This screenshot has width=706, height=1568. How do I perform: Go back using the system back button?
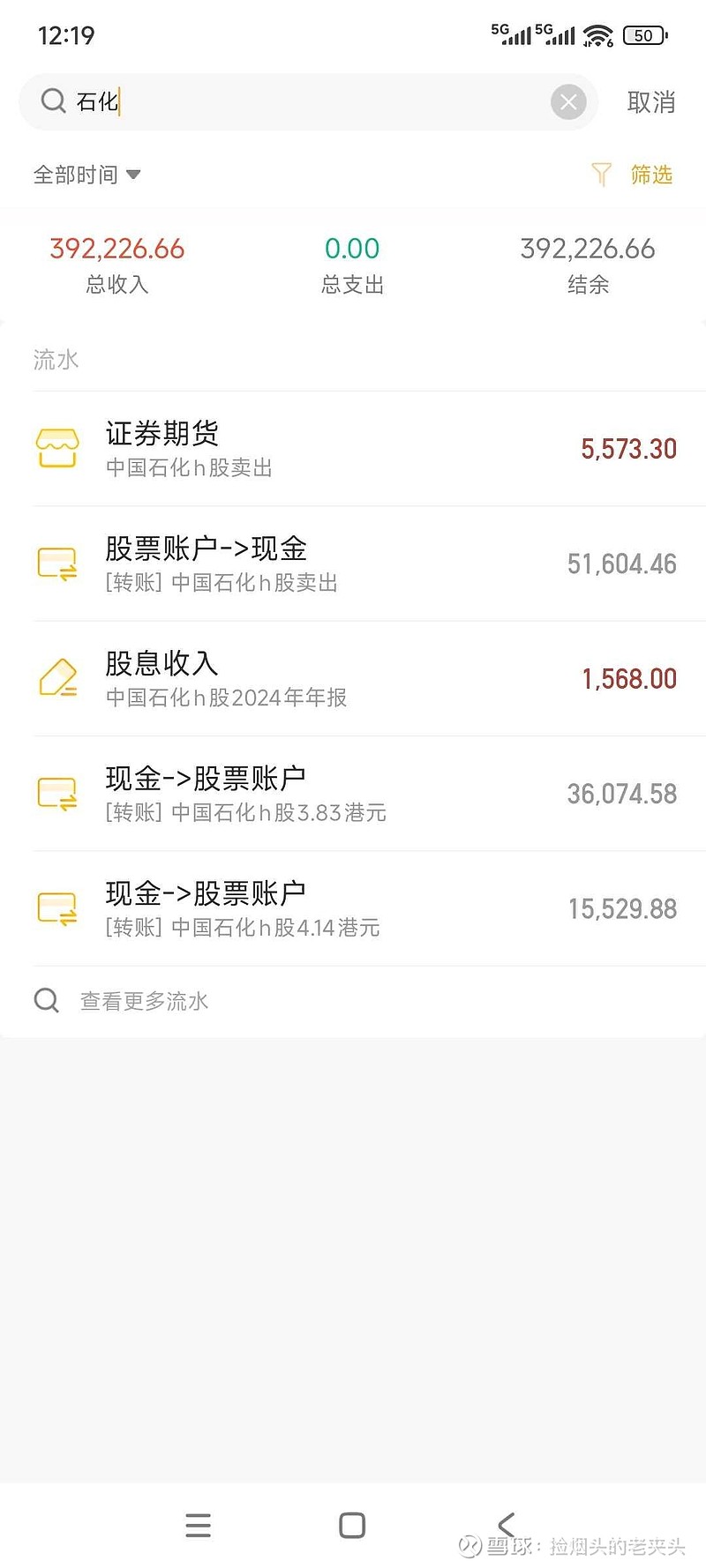click(506, 1525)
